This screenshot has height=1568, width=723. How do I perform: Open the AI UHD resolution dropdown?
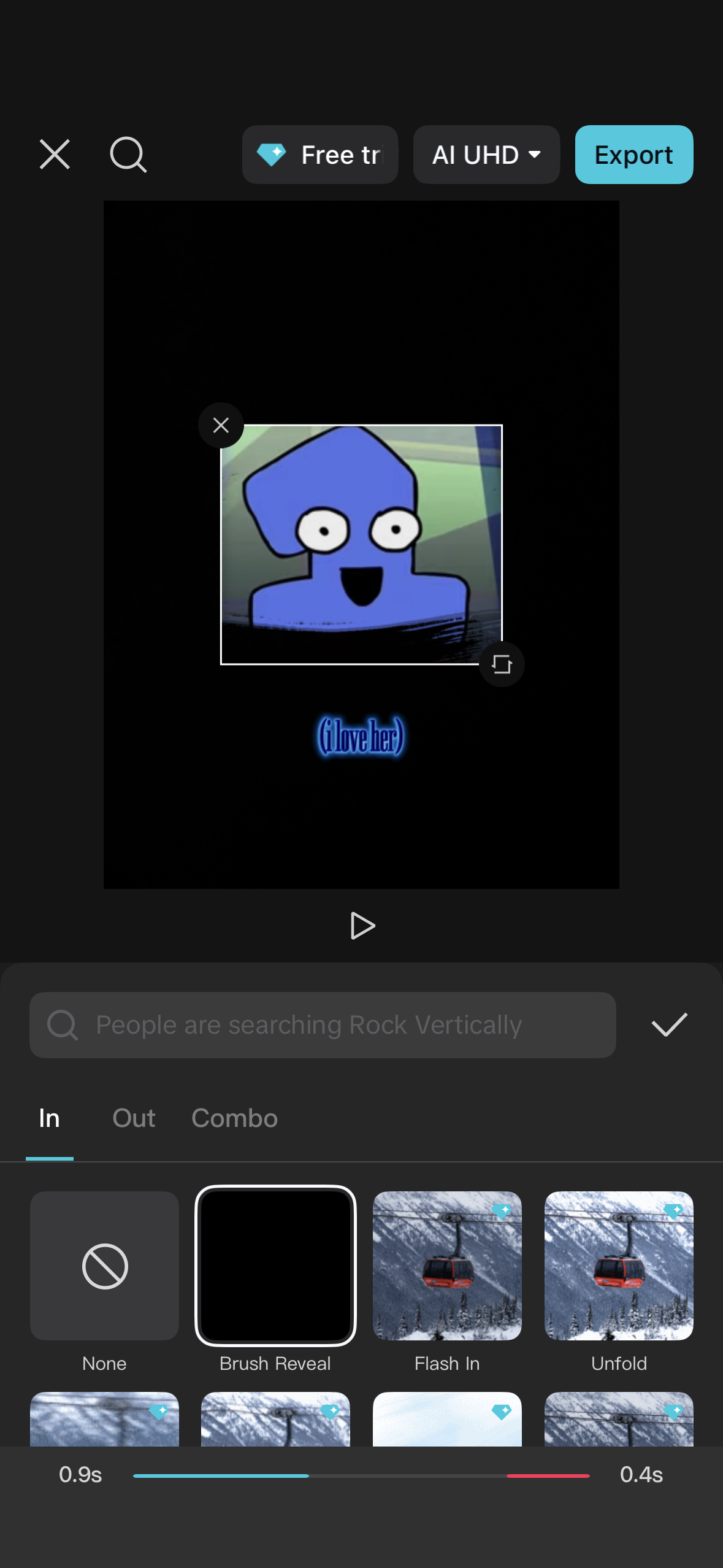[486, 155]
